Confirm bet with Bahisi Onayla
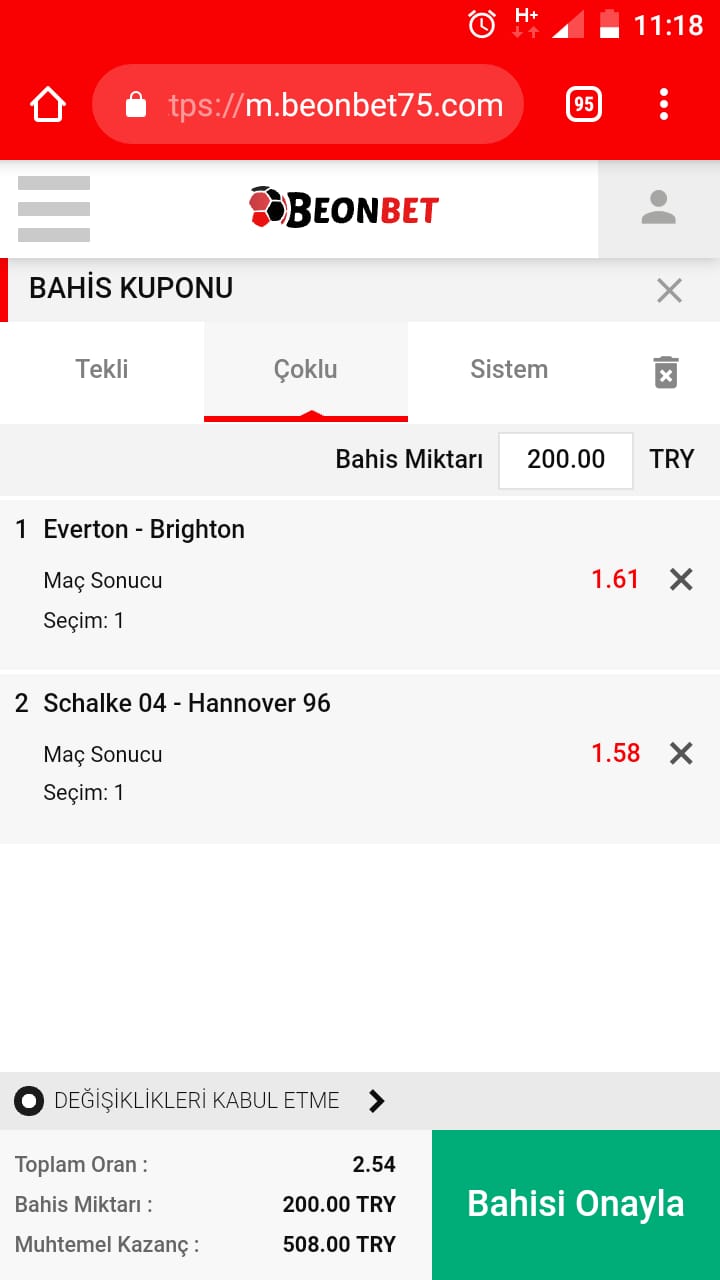 tap(576, 1205)
